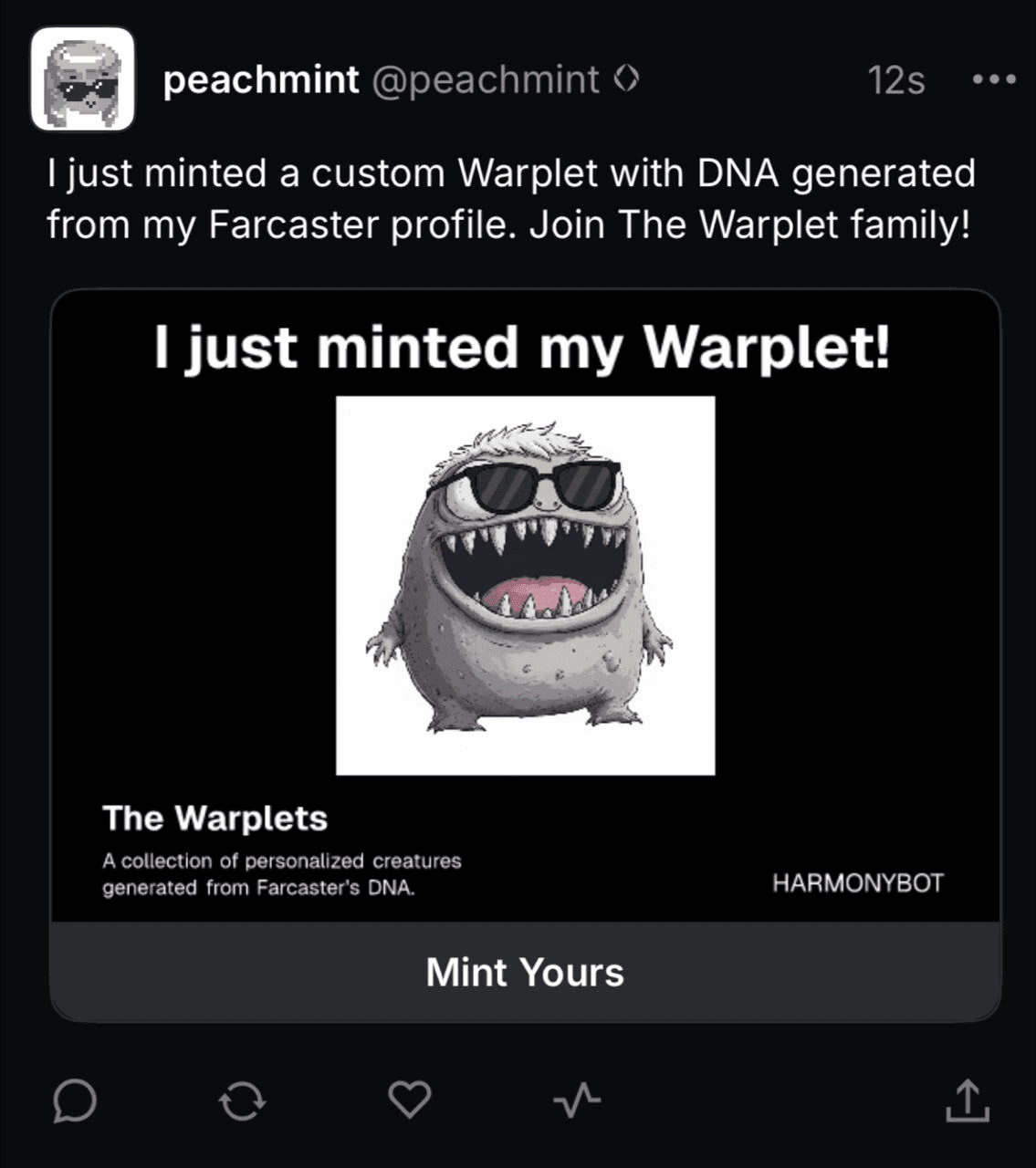View the post's activity stats

click(x=578, y=1100)
